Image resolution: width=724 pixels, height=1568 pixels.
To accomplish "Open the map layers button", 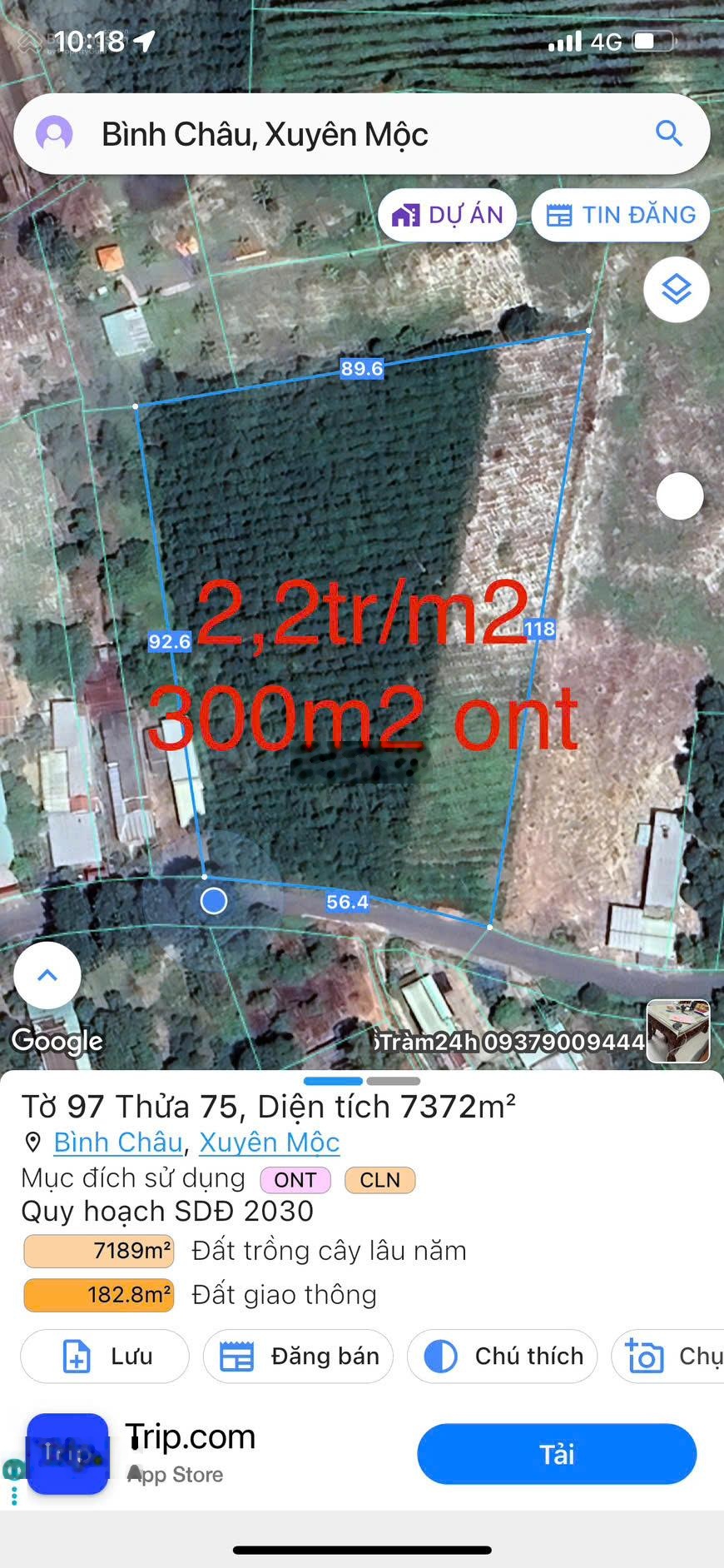I will [676, 290].
